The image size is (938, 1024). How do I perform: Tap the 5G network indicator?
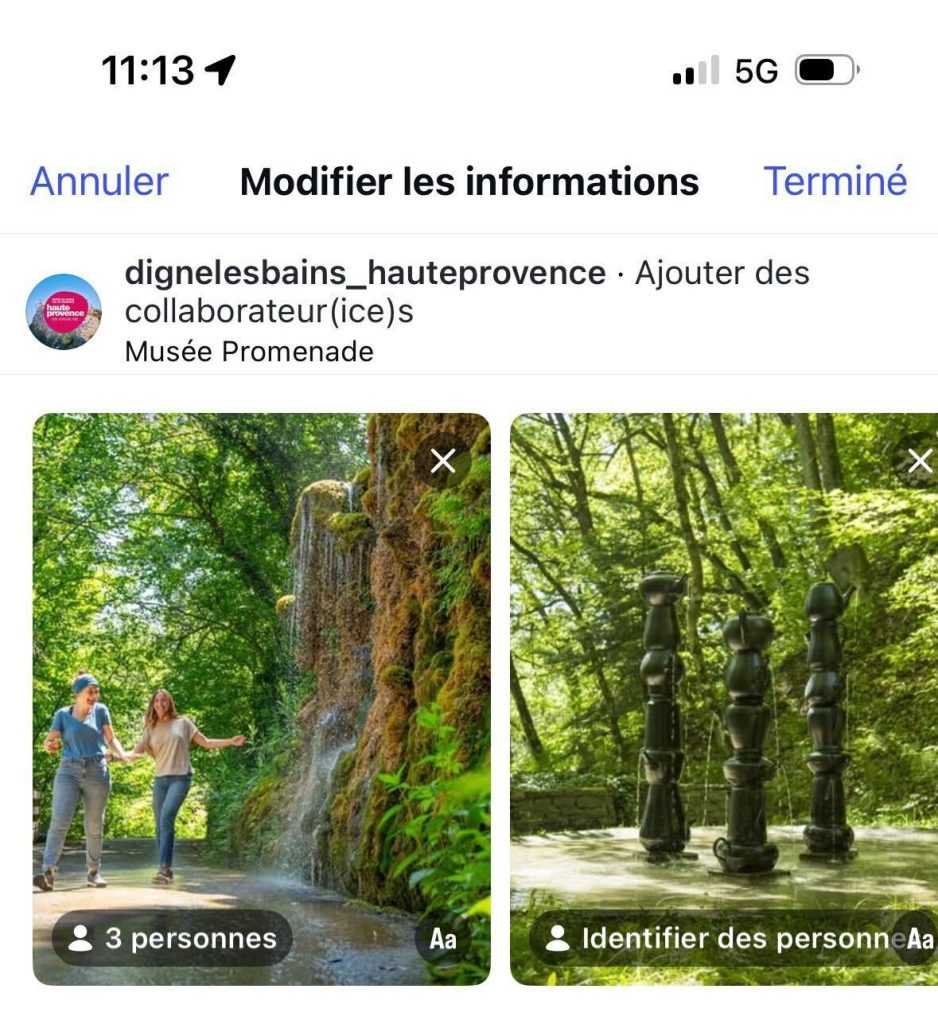(x=756, y=68)
